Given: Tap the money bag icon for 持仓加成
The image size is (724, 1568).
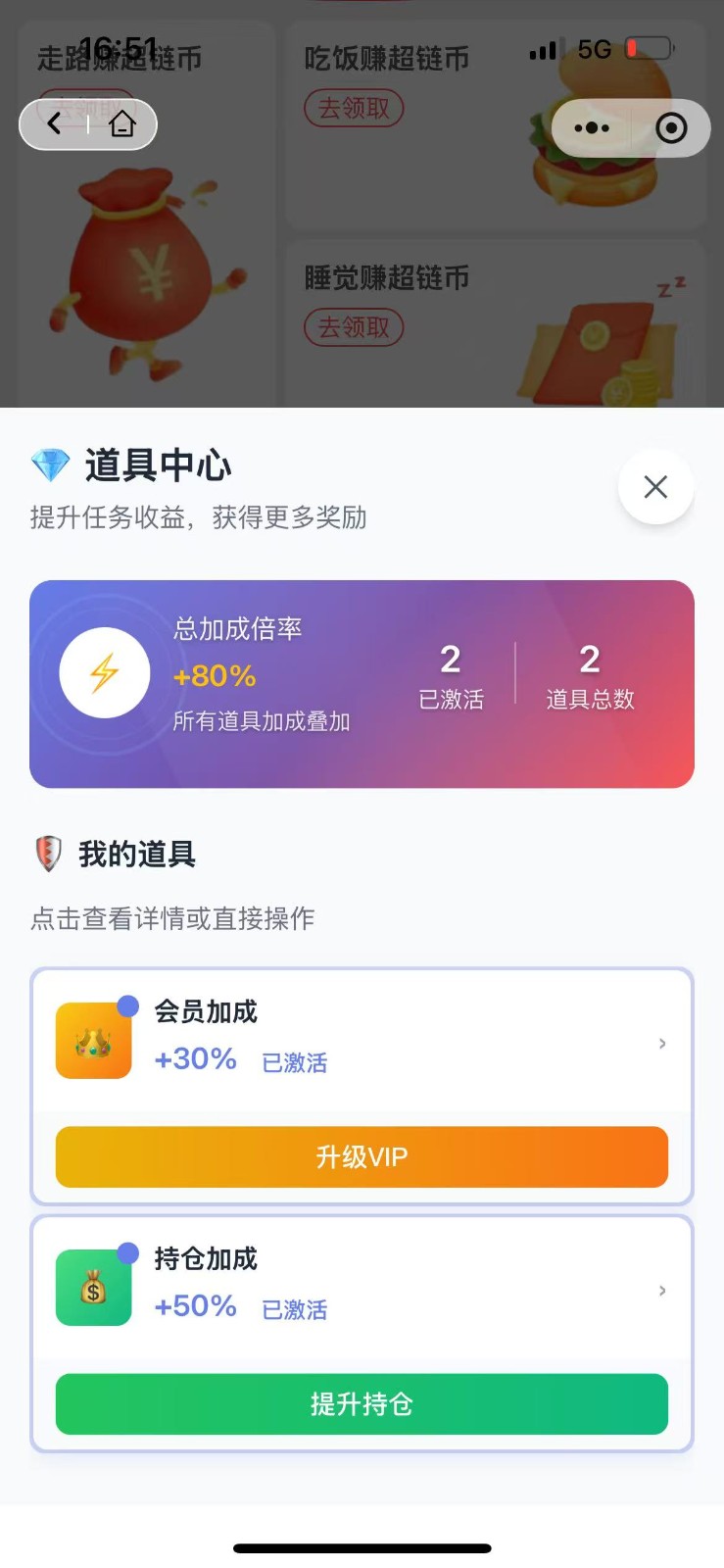Looking at the screenshot, I should click(93, 1286).
